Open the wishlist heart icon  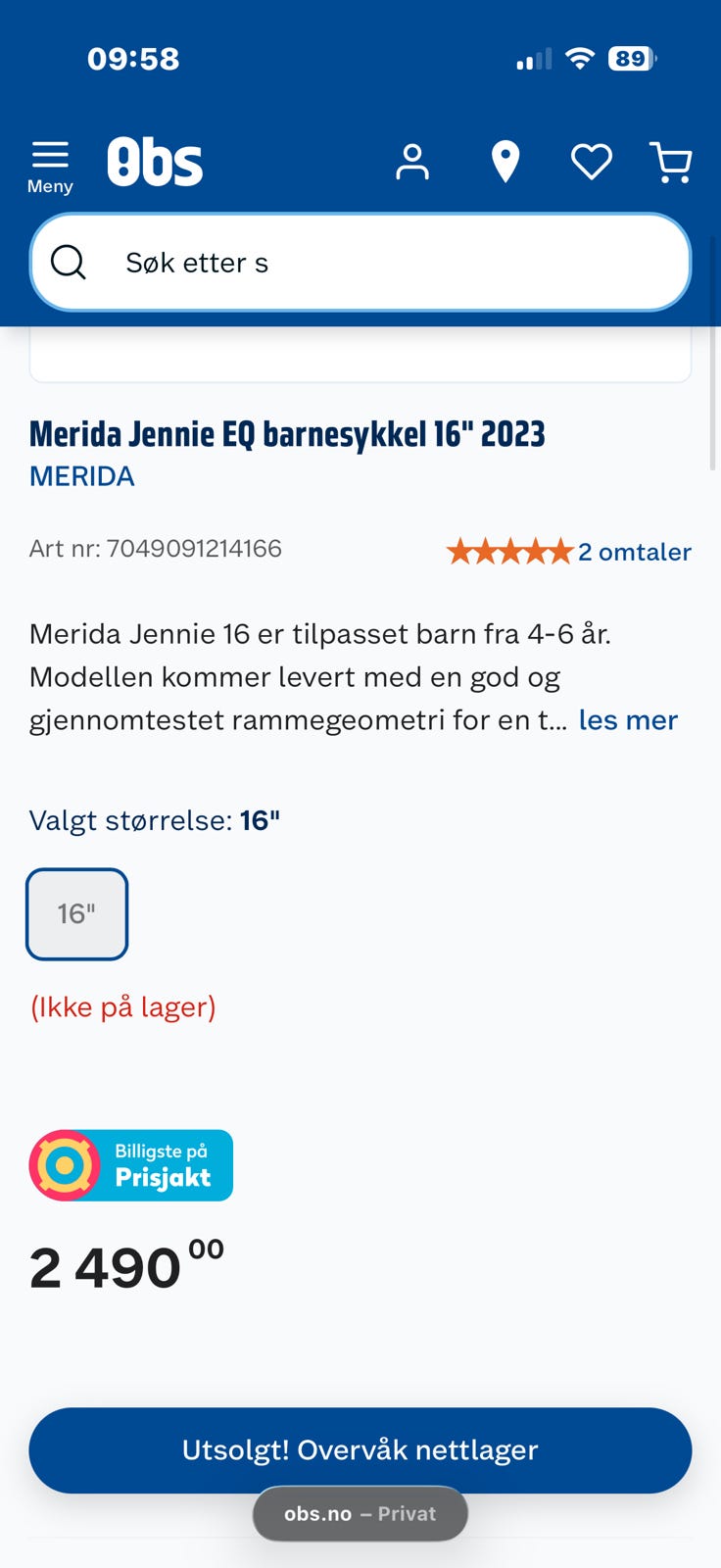pos(592,162)
